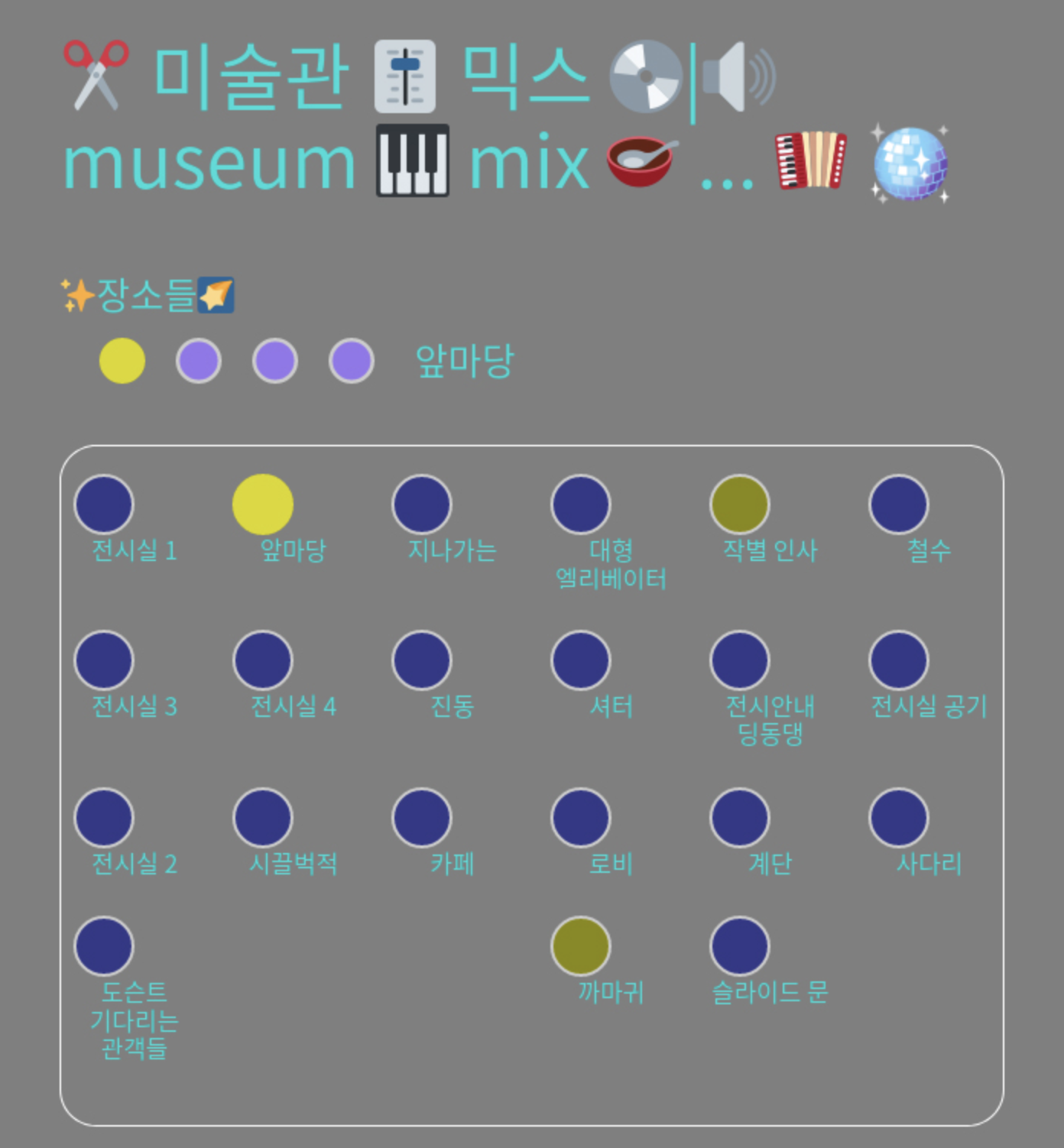Screen dimensions: 1064x1148
Task: Enable the 시끌벅적 sound
Action: (x=263, y=818)
